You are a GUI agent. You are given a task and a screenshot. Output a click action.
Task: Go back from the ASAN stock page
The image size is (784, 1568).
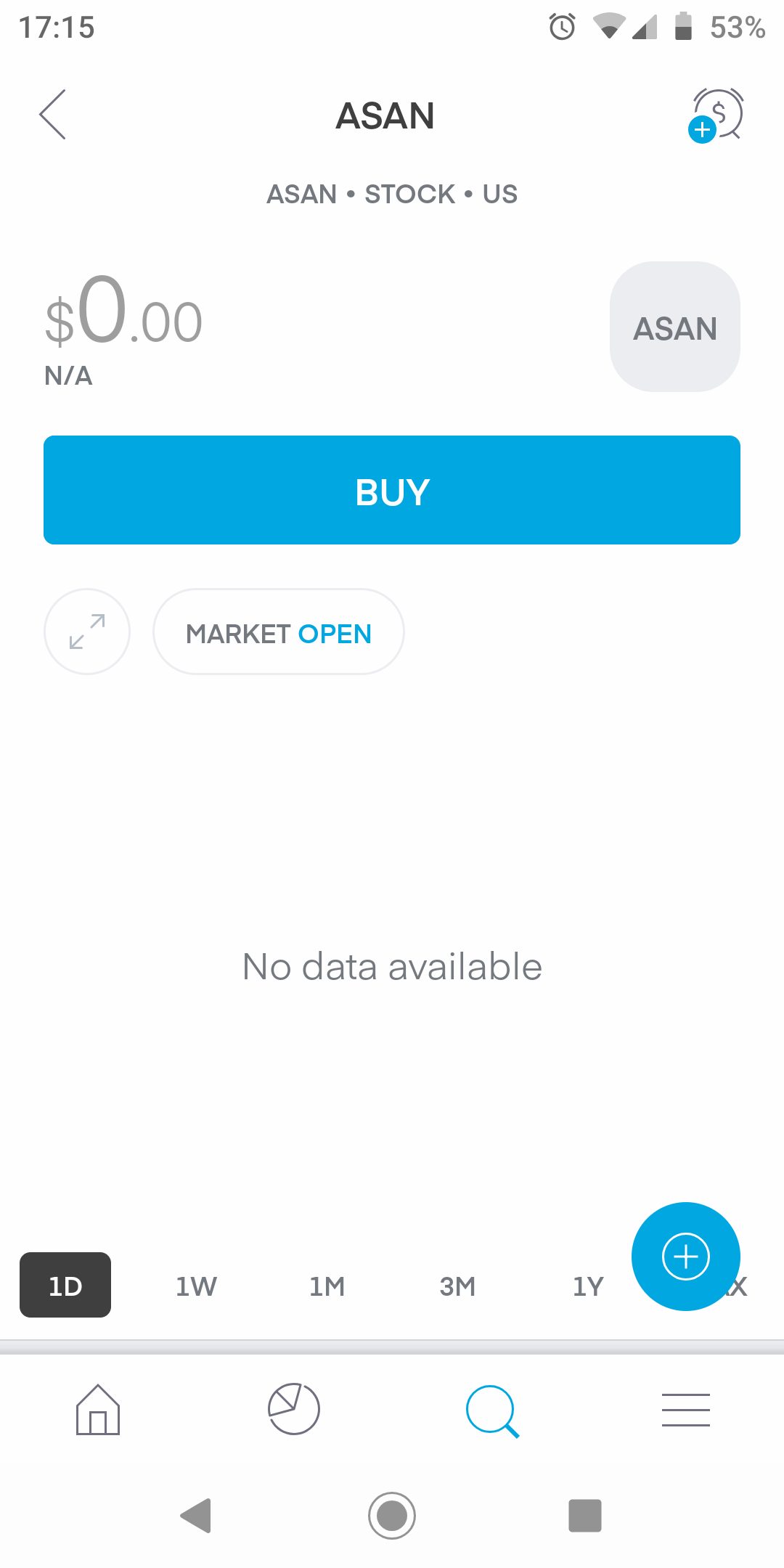pyautogui.click(x=53, y=115)
